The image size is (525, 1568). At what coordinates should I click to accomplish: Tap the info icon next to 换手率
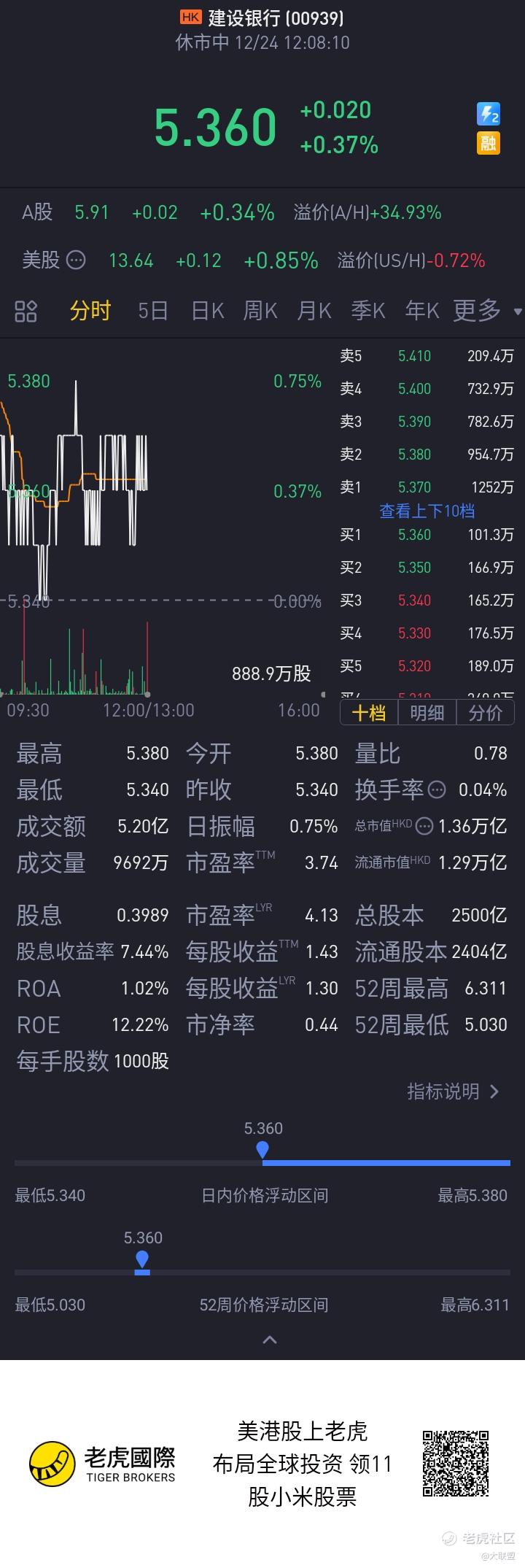tap(437, 789)
